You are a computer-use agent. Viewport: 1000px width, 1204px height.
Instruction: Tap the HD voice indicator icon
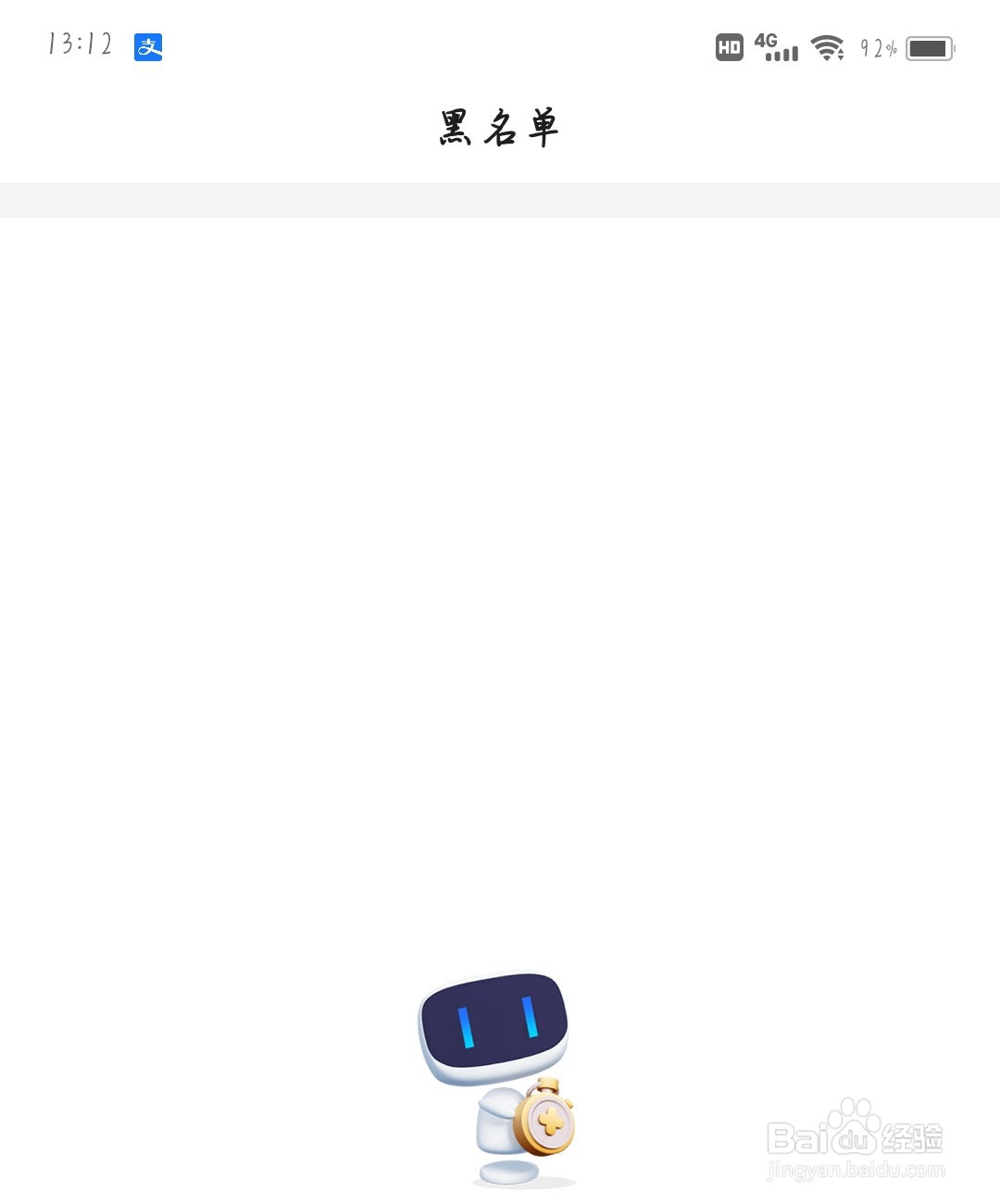point(729,46)
